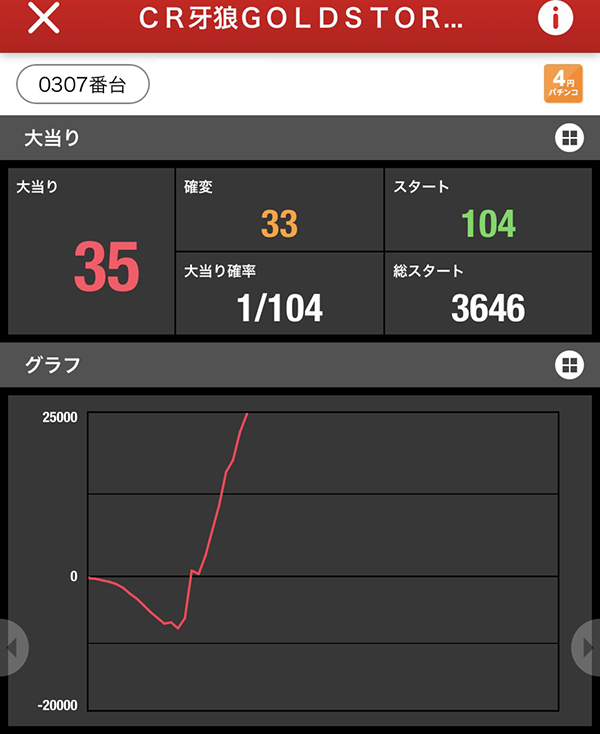Go to the next graph with right arrow

(587, 647)
